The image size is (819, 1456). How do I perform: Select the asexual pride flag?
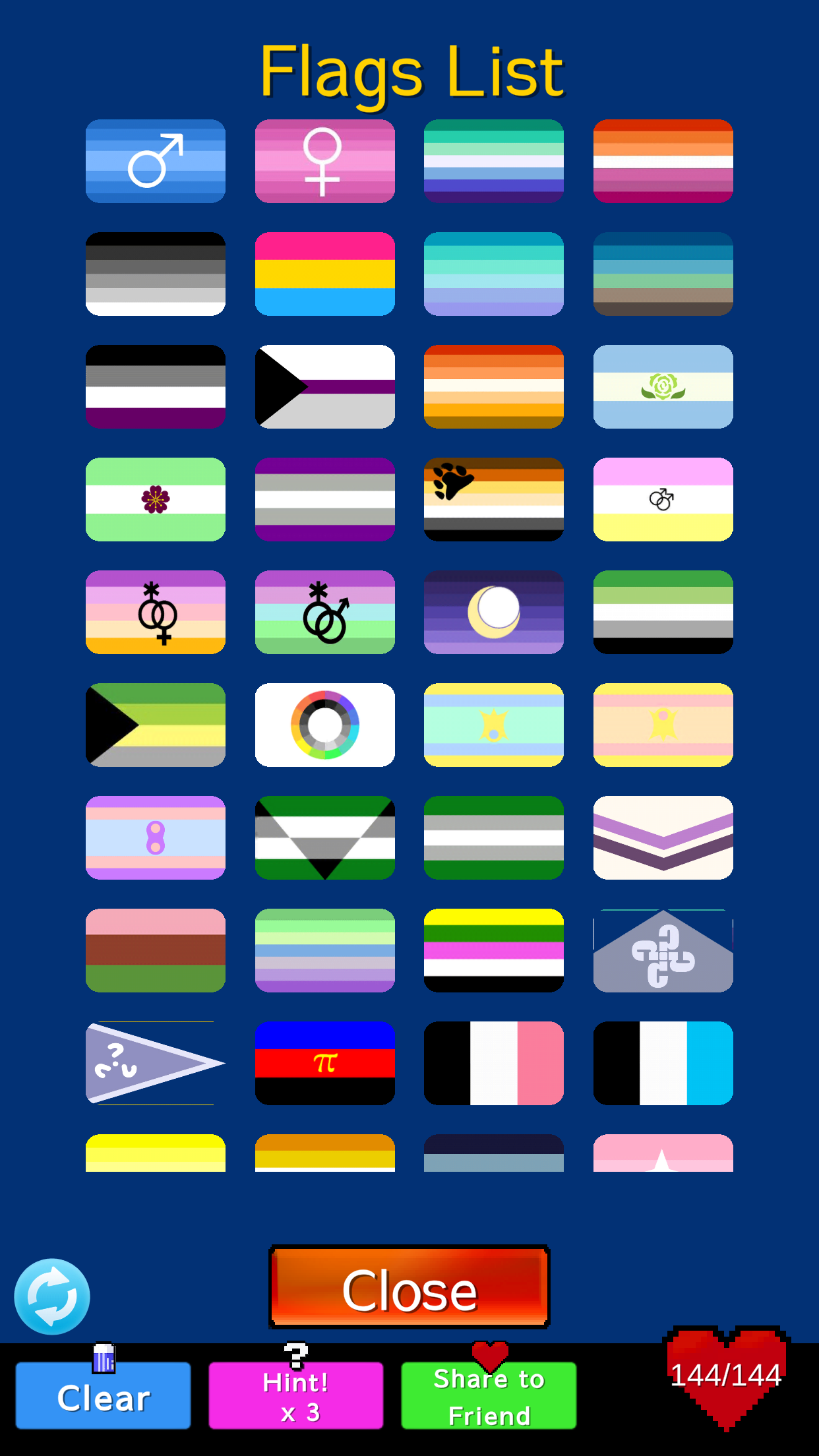156,387
